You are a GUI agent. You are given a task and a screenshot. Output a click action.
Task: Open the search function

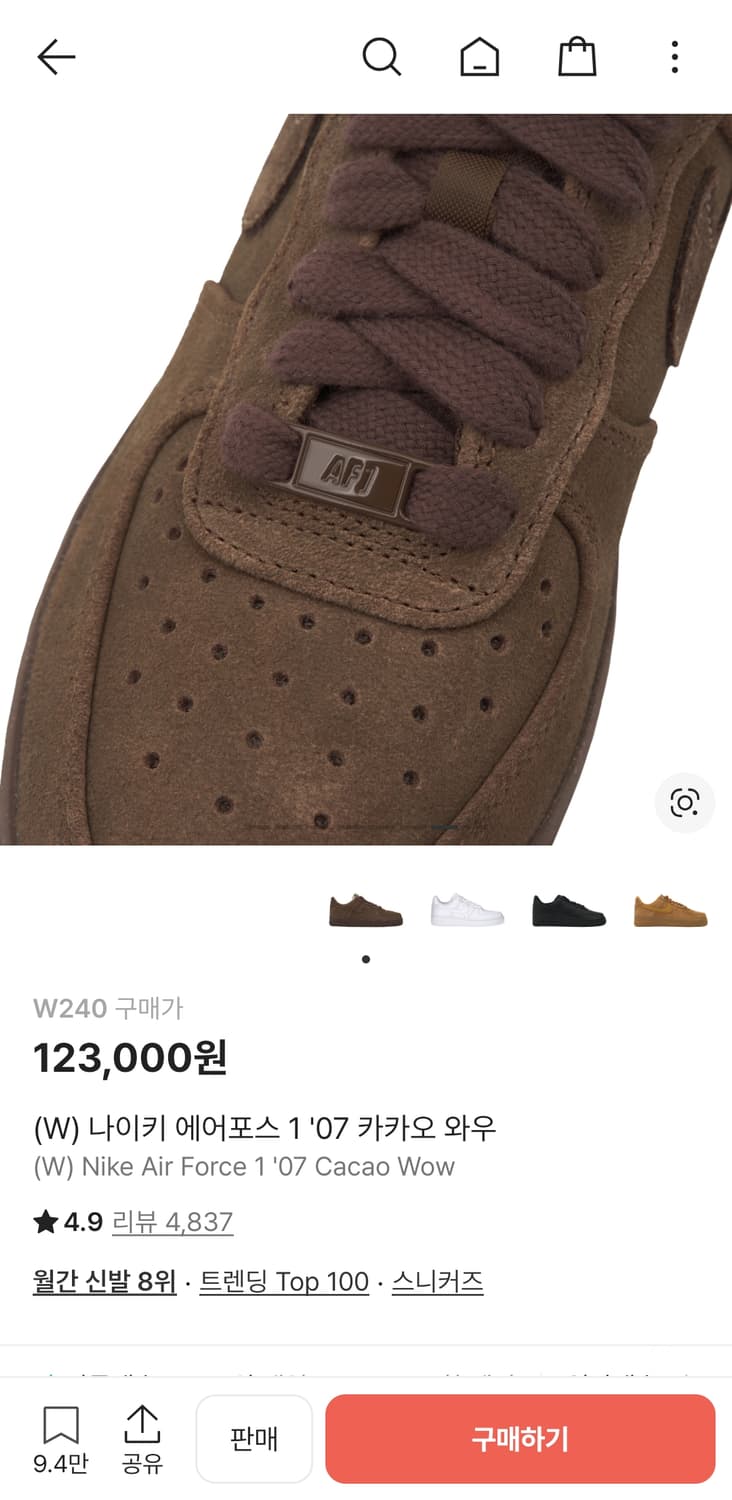coord(383,57)
